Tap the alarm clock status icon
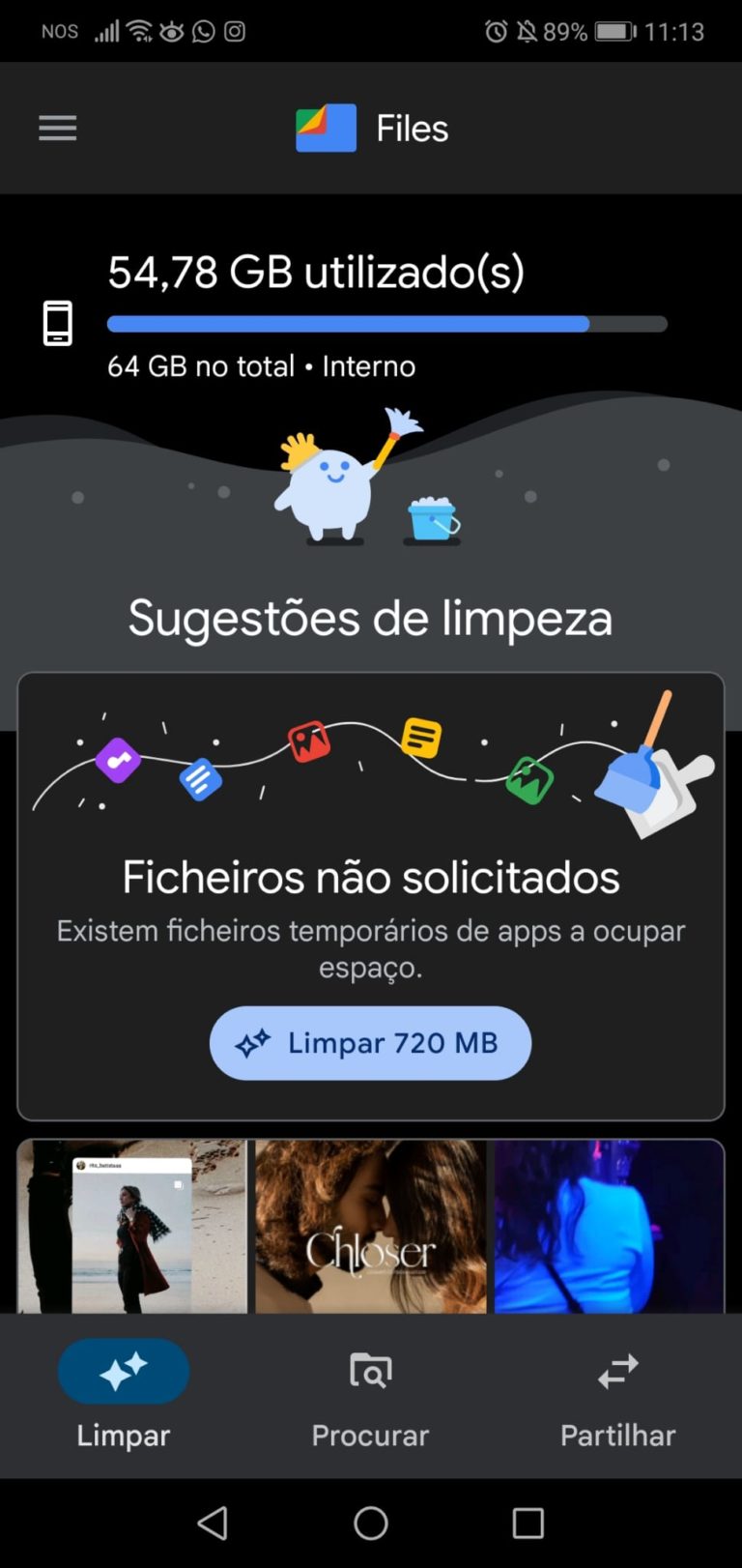 pyautogui.click(x=496, y=31)
